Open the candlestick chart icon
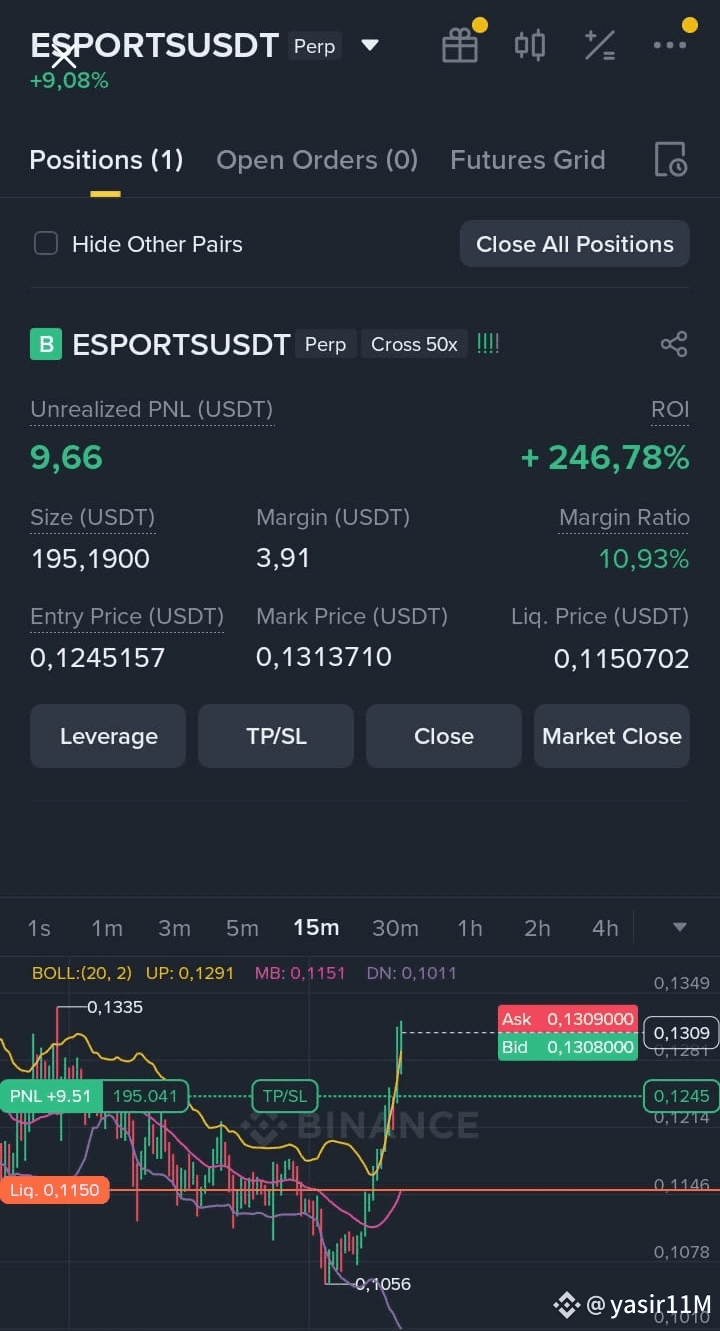 point(530,45)
